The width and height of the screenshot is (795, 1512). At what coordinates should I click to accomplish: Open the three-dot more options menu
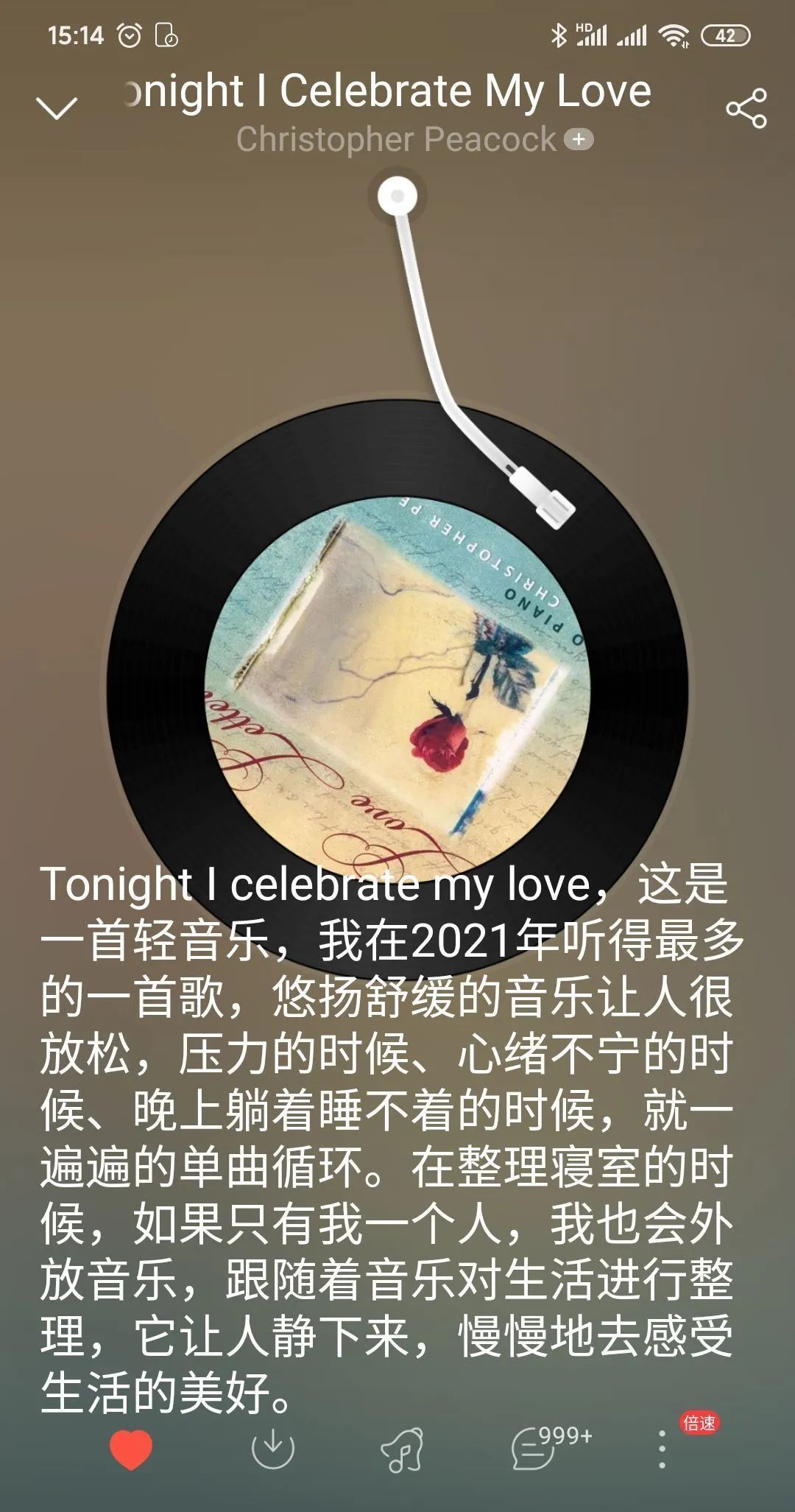coord(662,1450)
